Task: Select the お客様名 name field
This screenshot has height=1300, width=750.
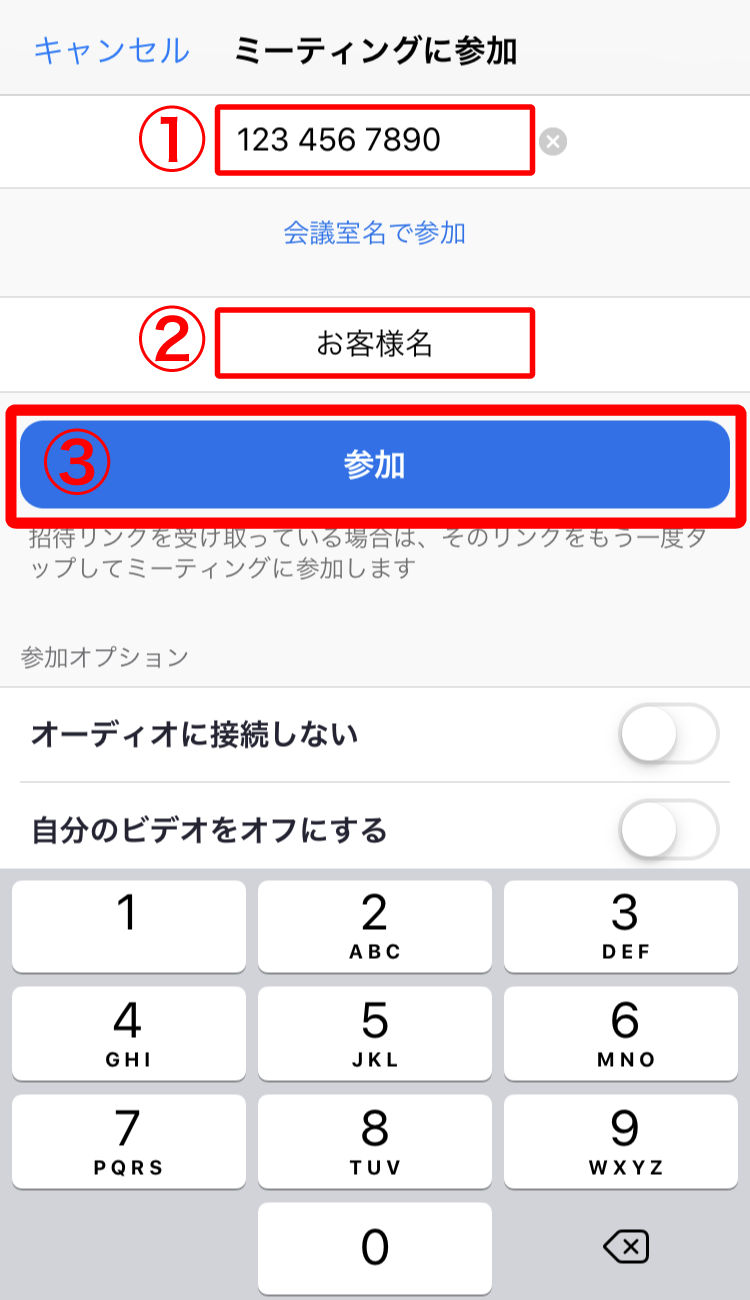Action: click(374, 344)
